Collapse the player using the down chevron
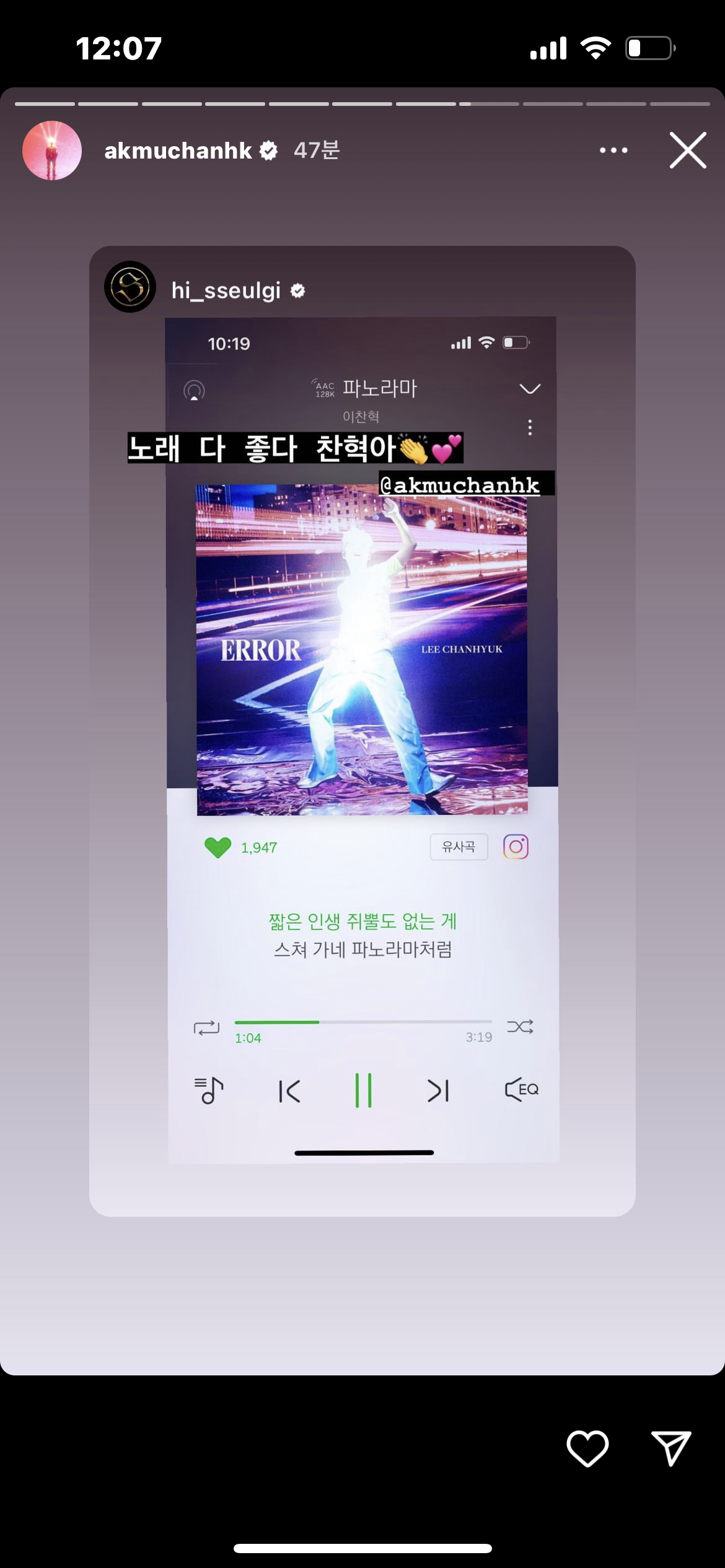725x1568 pixels. (528, 390)
